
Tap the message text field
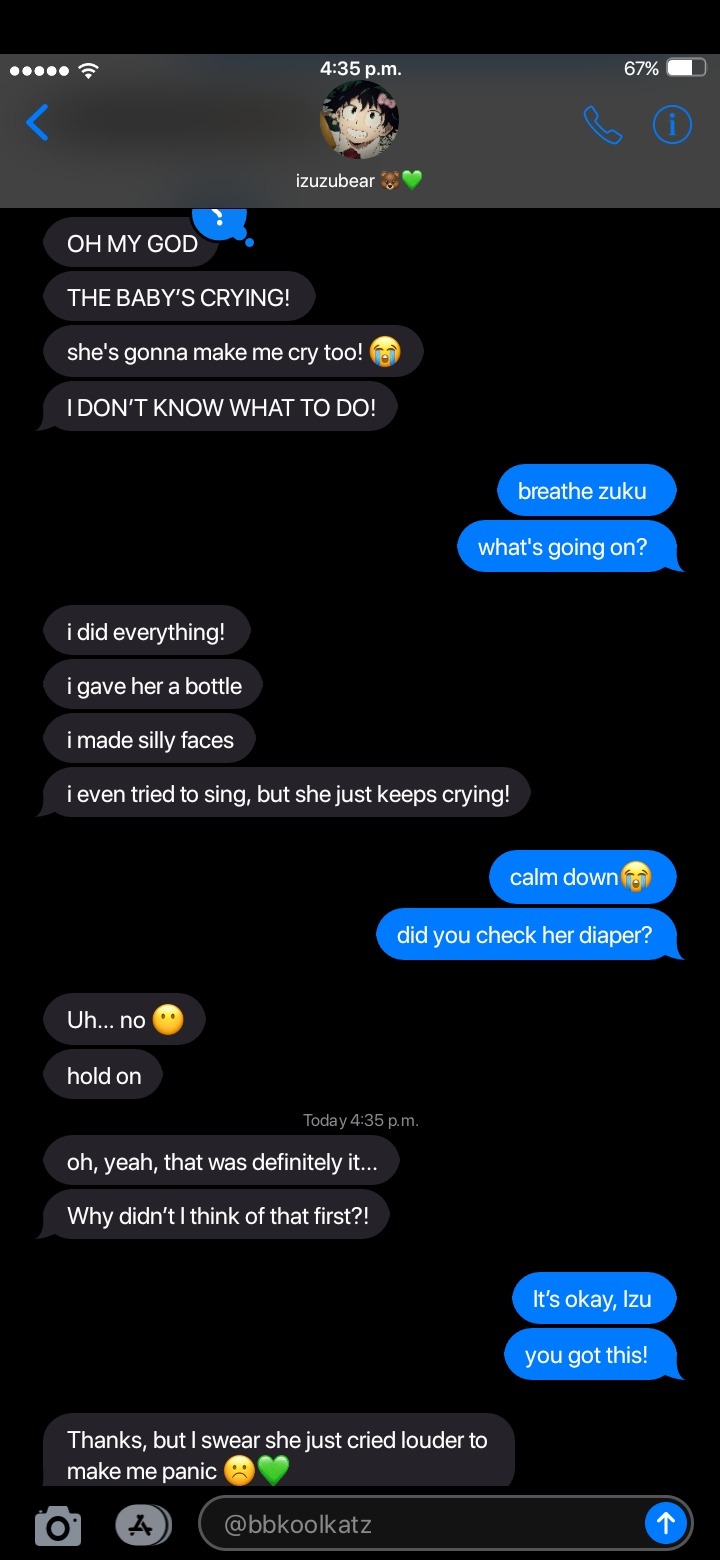tap(420, 1525)
